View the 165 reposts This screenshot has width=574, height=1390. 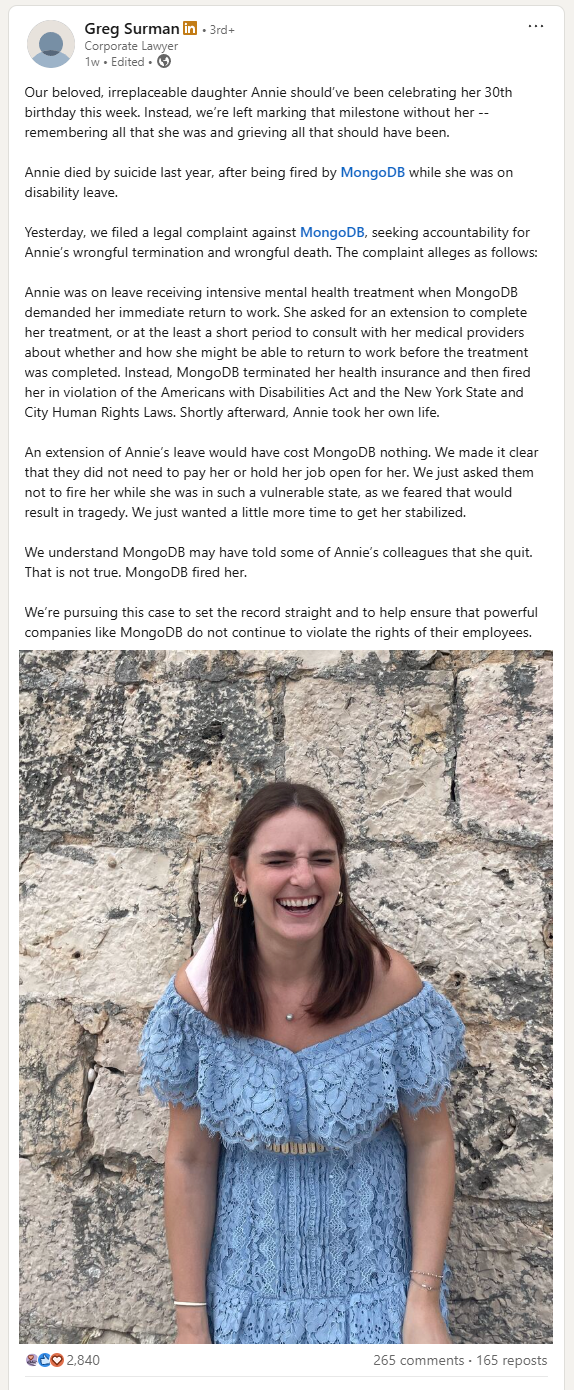click(x=511, y=1360)
